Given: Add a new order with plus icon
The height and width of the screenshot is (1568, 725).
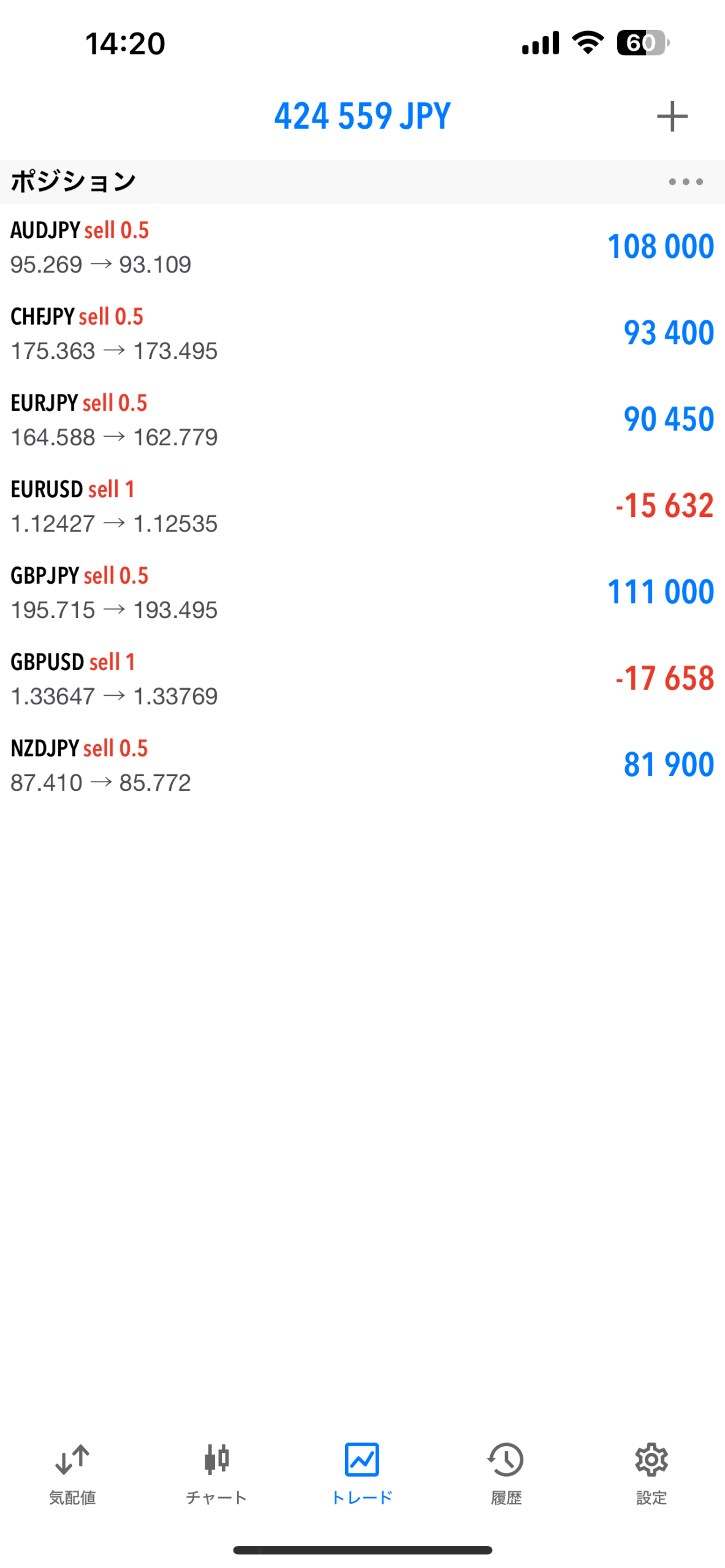Looking at the screenshot, I should [x=672, y=116].
